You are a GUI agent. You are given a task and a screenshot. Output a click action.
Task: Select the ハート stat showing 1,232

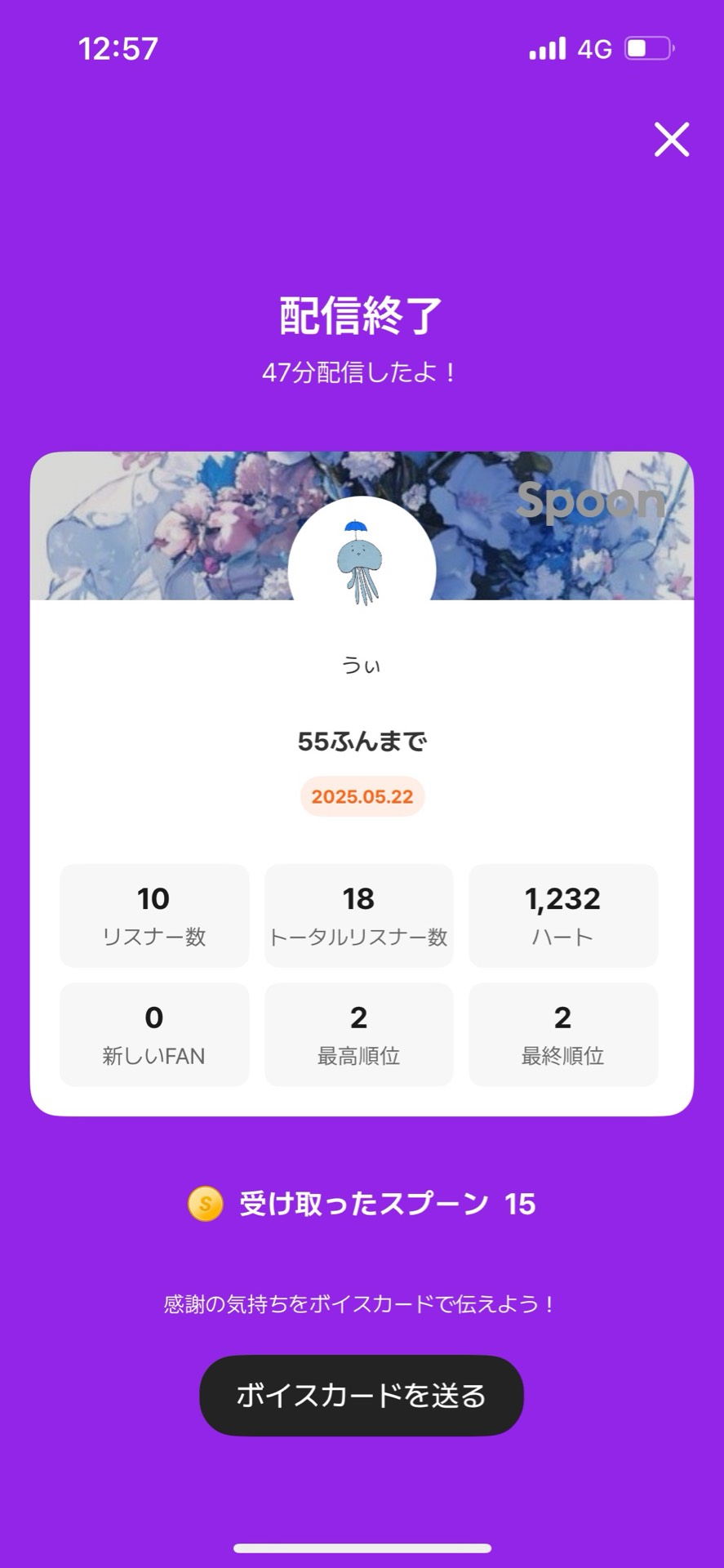[563, 915]
